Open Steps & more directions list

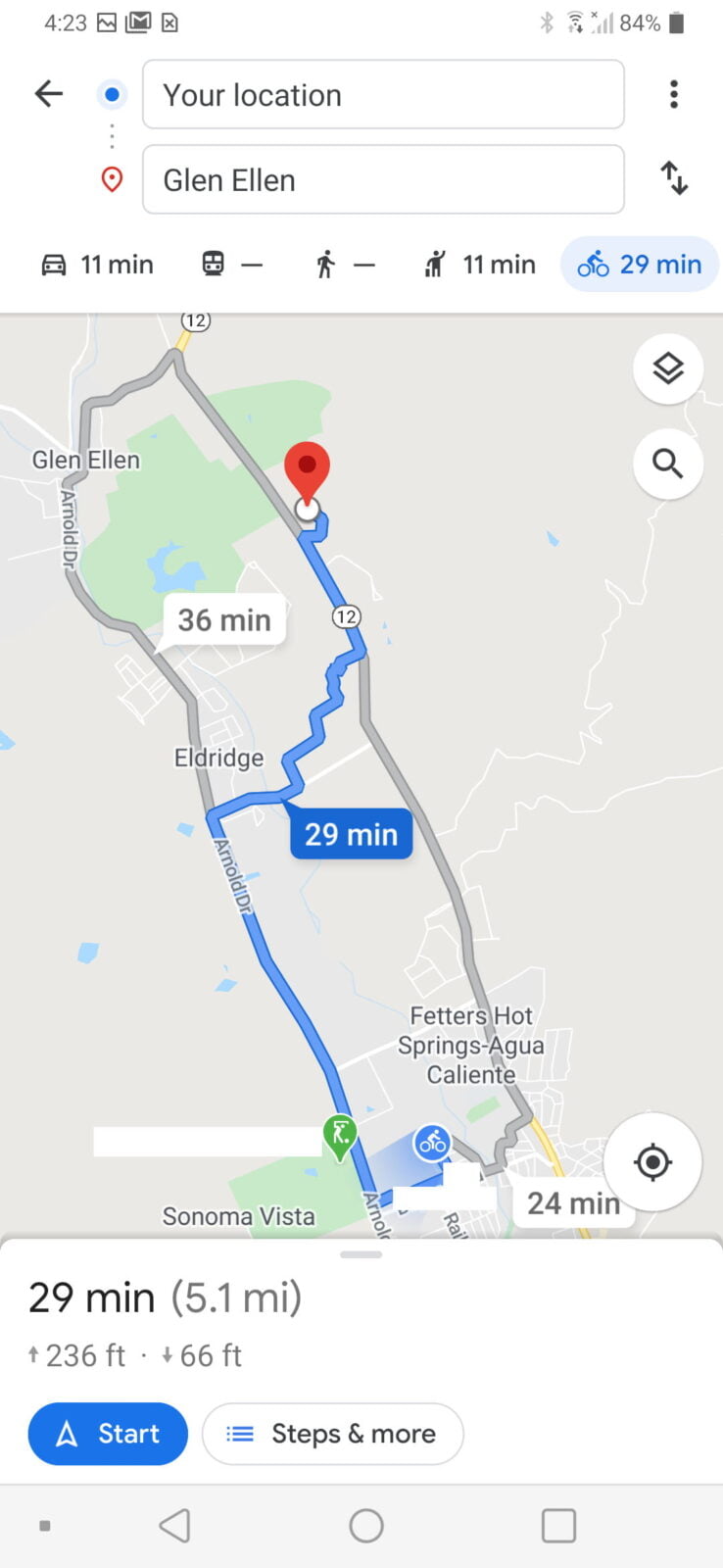tap(333, 1434)
